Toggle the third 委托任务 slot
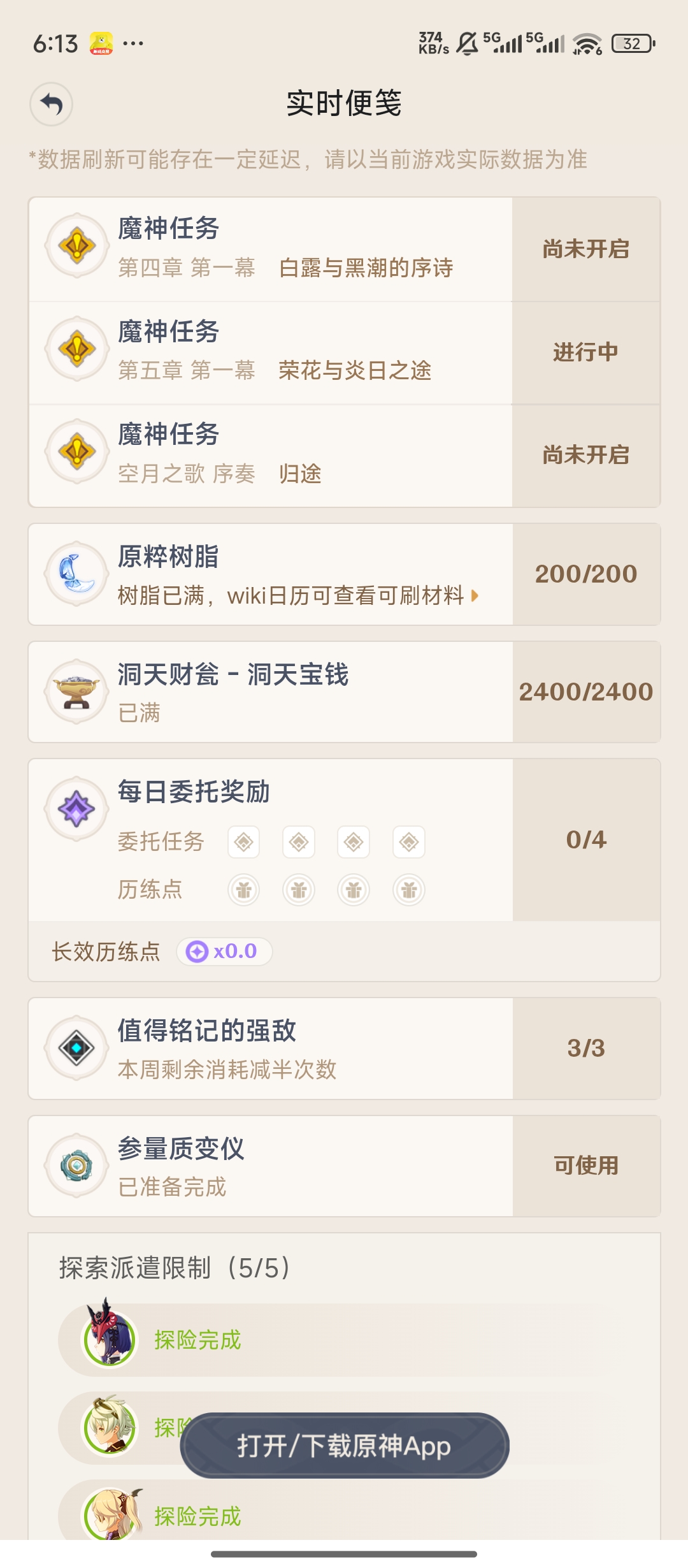688x1568 pixels. (354, 841)
